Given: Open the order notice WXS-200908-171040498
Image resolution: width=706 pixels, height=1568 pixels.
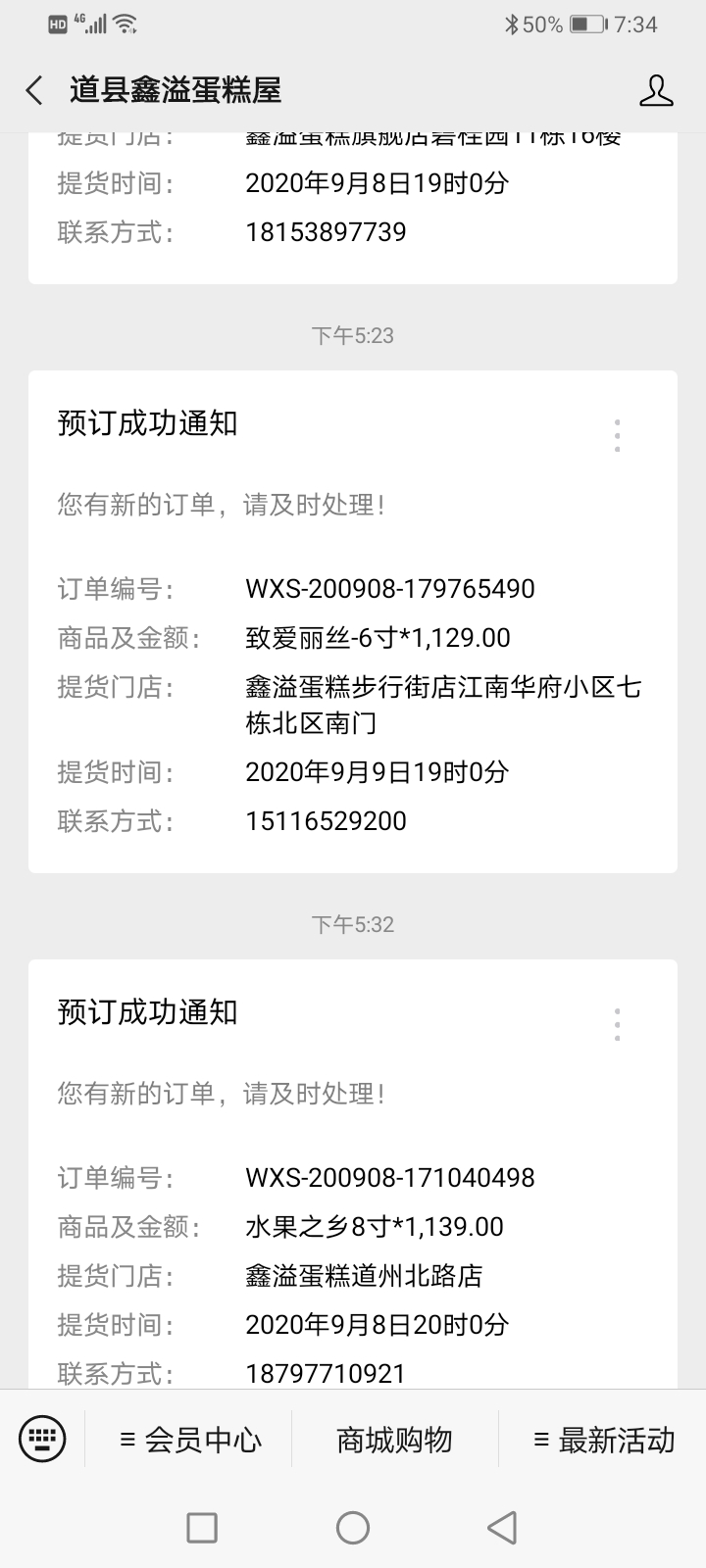Looking at the screenshot, I should coord(353,1174).
